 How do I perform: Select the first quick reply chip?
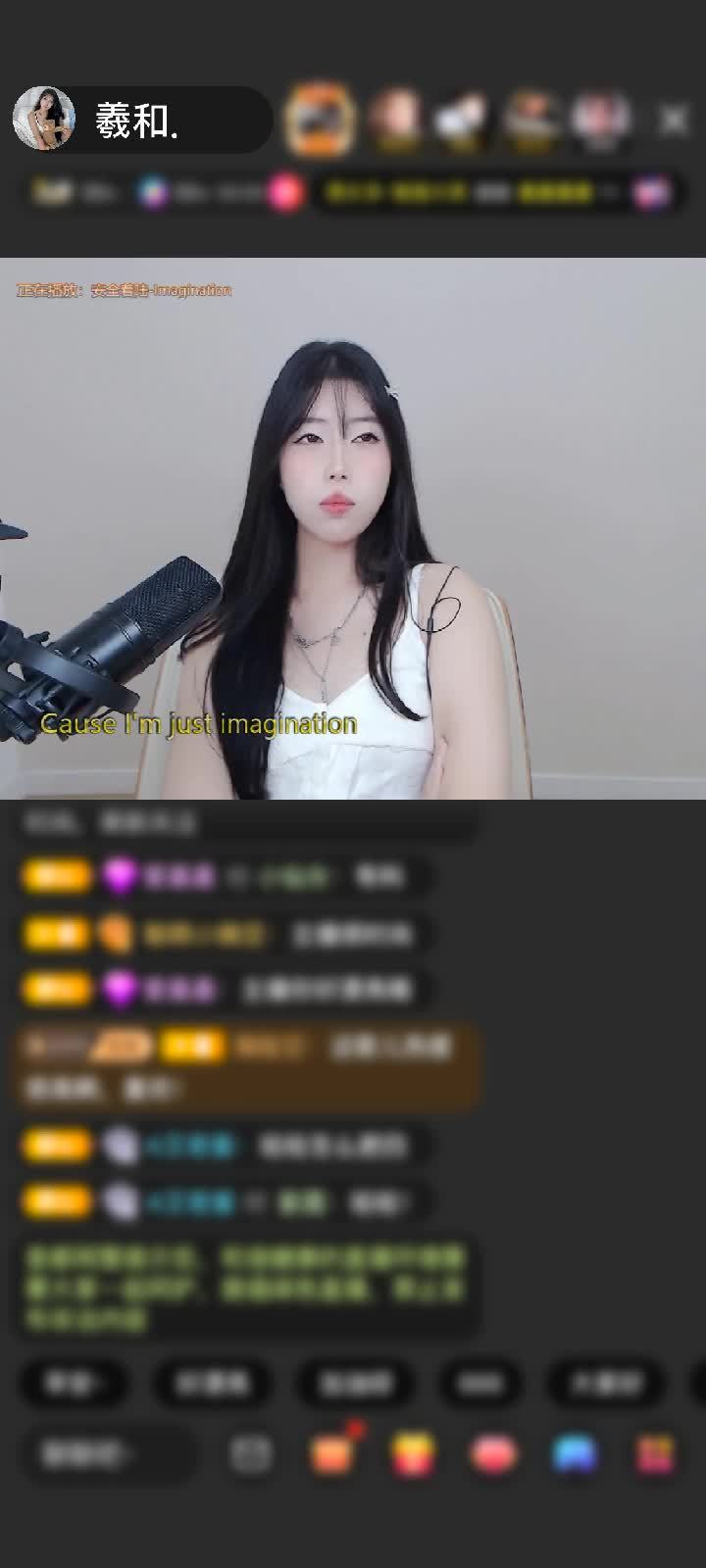(x=74, y=1383)
